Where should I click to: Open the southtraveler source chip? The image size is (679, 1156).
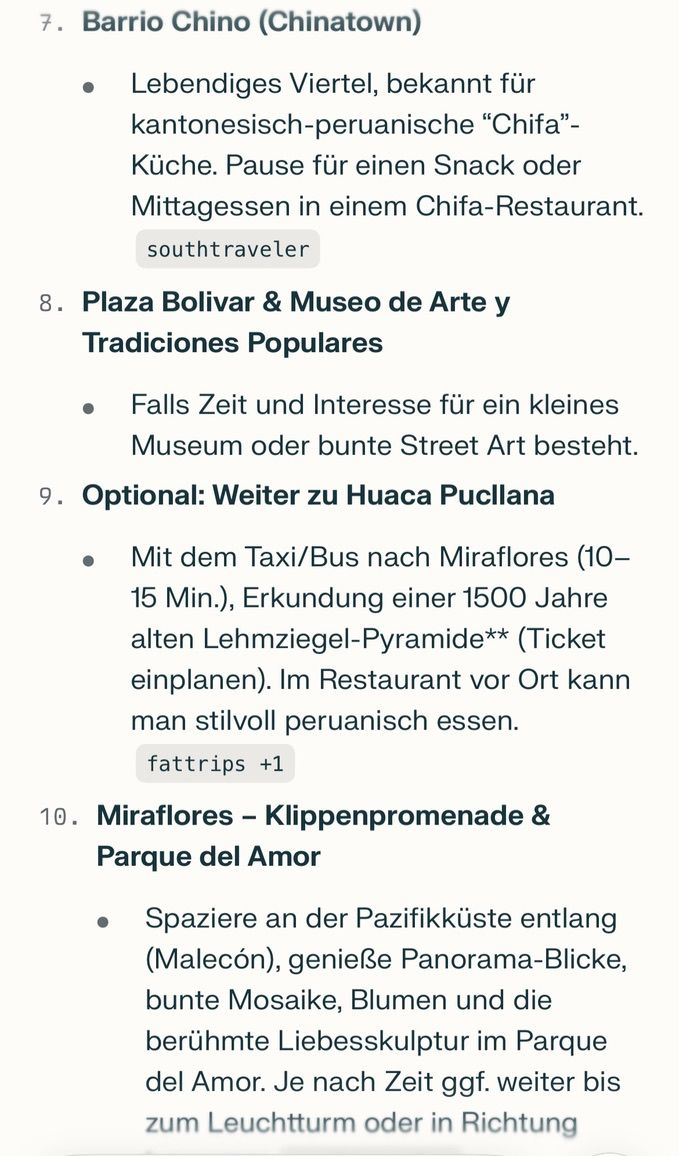(227, 249)
